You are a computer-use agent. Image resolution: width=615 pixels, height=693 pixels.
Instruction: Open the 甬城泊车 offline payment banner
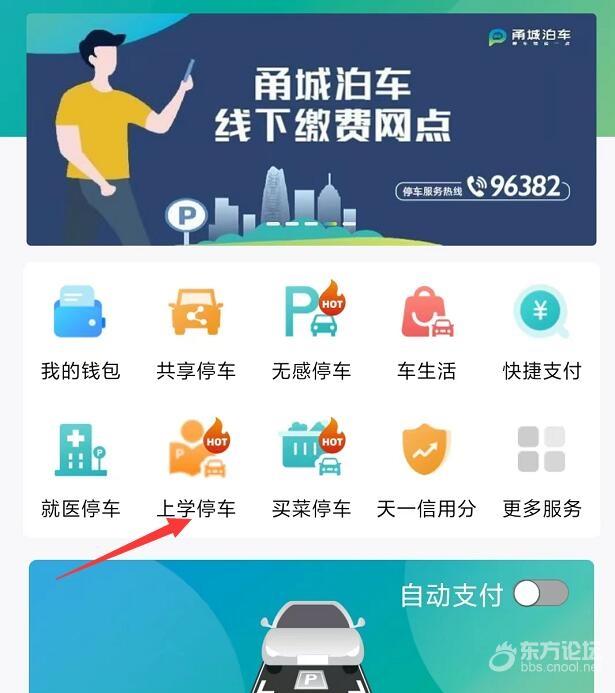(311, 130)
